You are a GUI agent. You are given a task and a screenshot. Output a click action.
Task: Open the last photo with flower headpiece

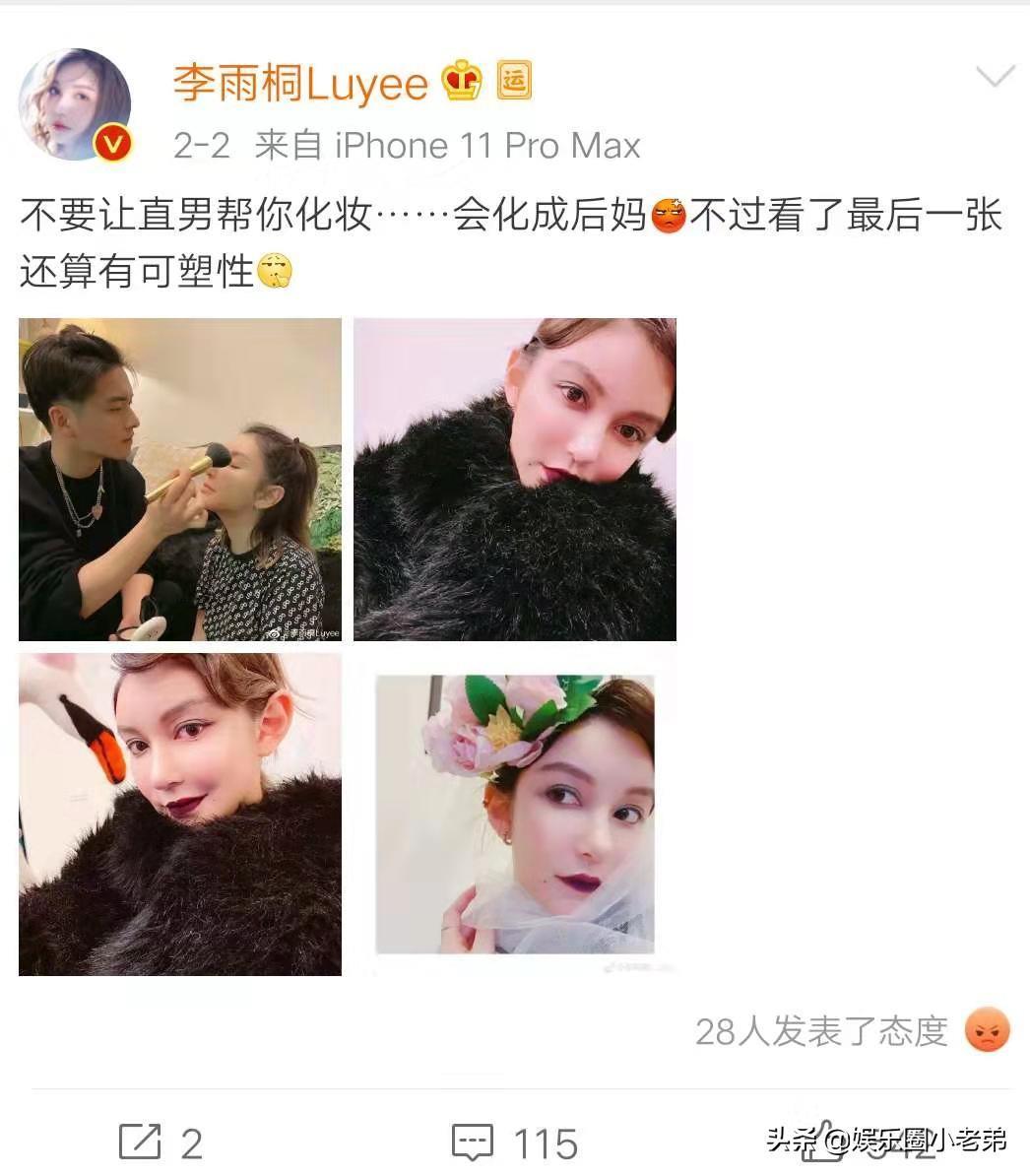click(x=515, y=815)
